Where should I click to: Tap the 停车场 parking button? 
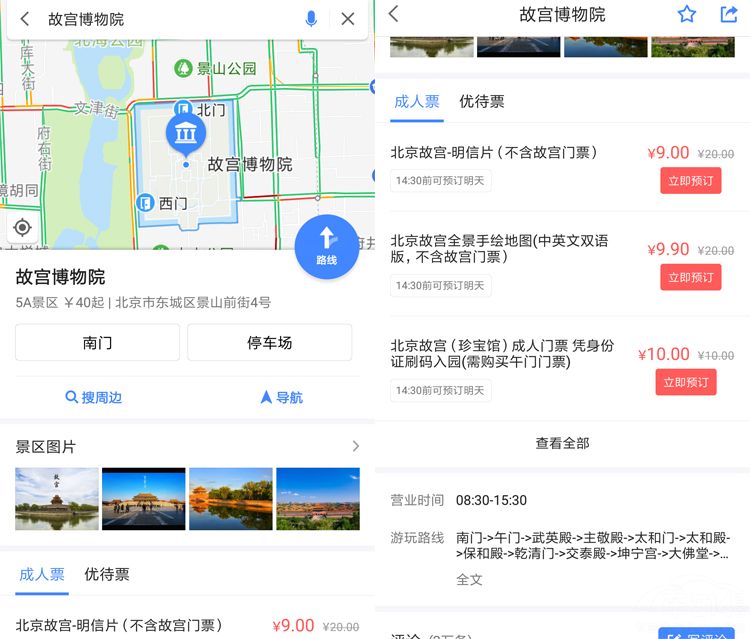269,343
